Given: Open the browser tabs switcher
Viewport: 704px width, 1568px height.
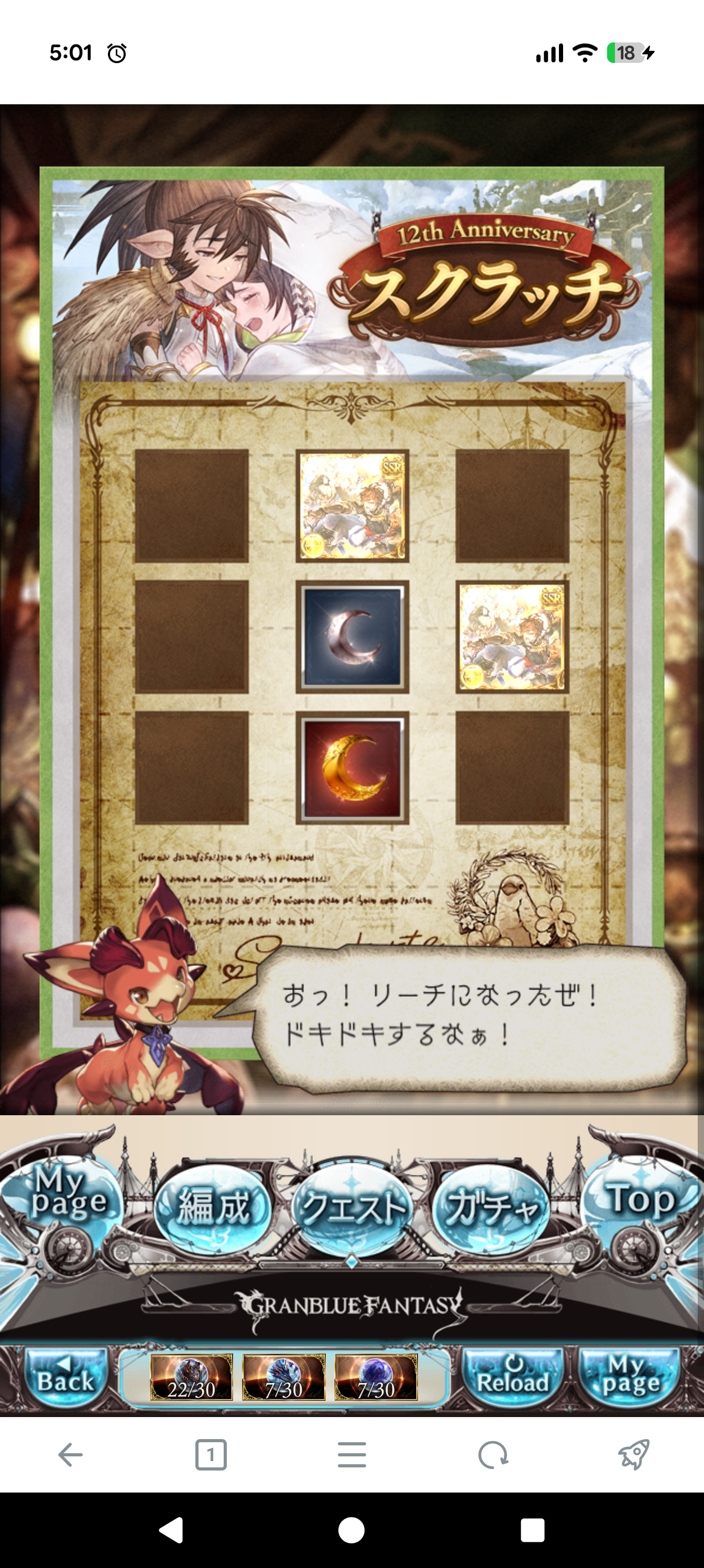Looking at the screenshot, I should pyautogui.click(x=211, y=1455).
